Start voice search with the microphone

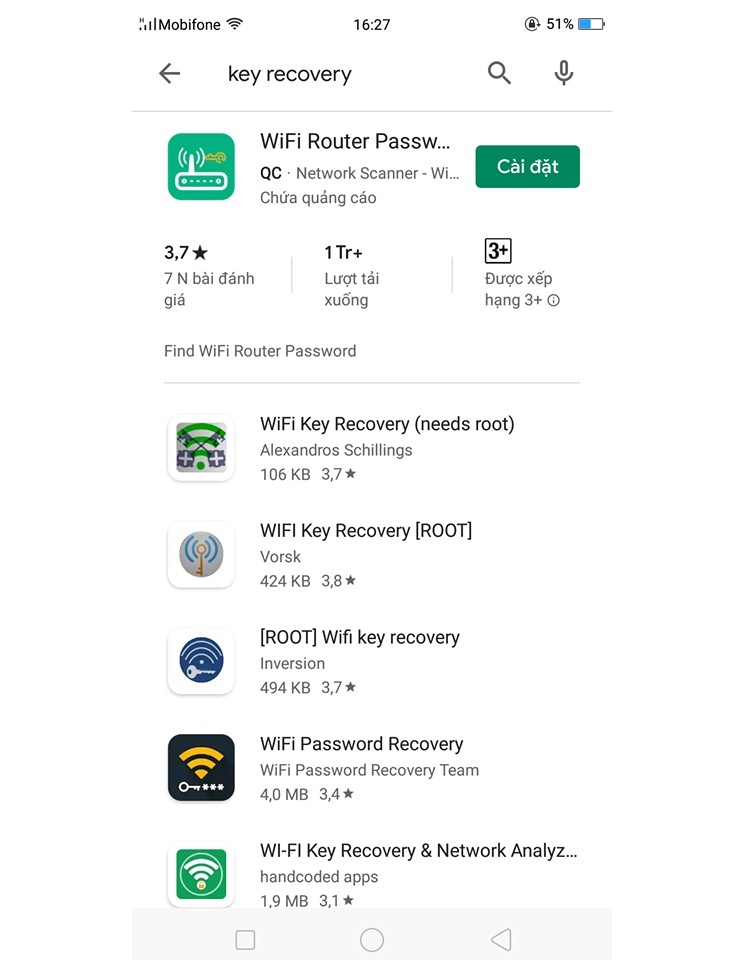[x=564, y=73]
